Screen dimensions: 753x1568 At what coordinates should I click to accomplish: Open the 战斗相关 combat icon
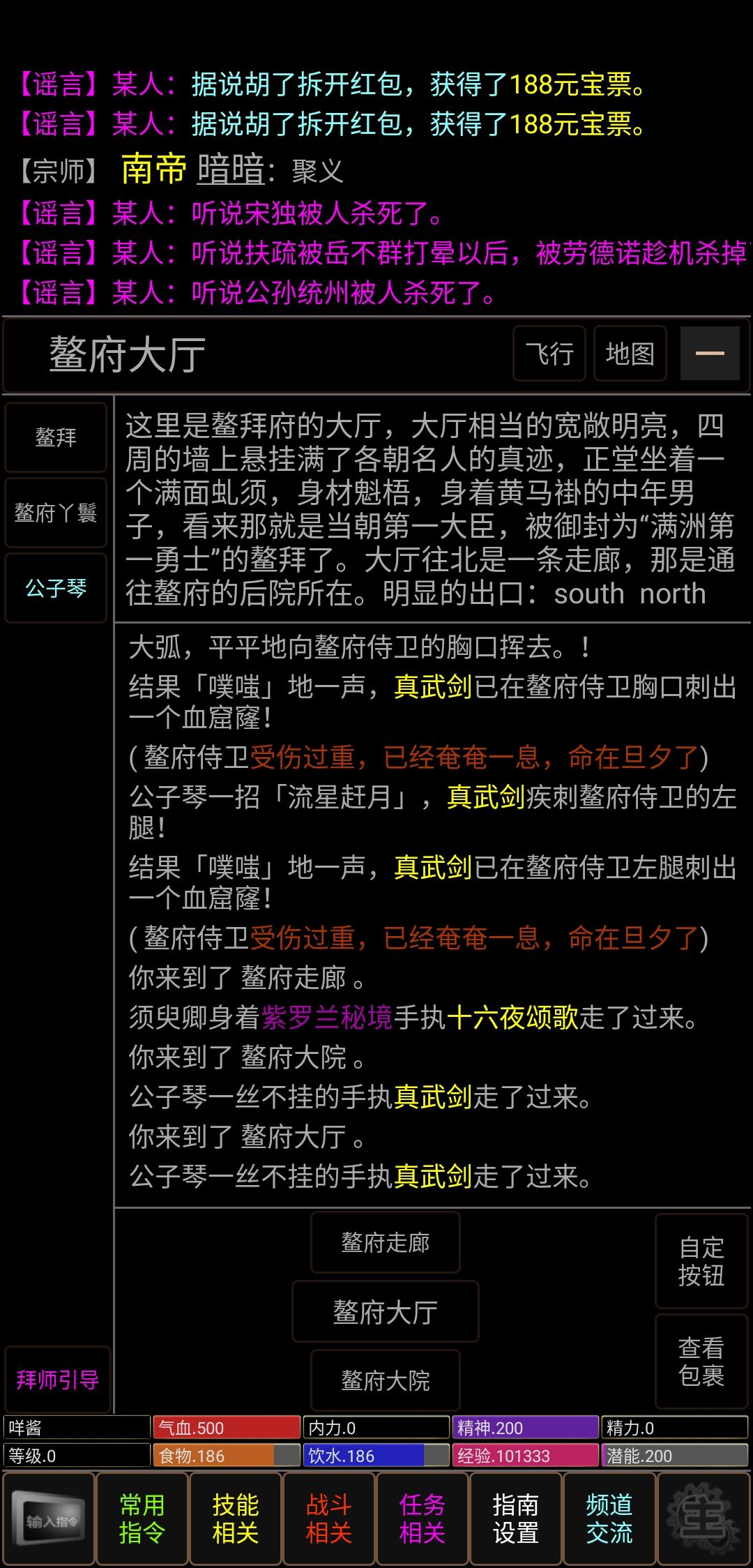(x=329, y=1518)
